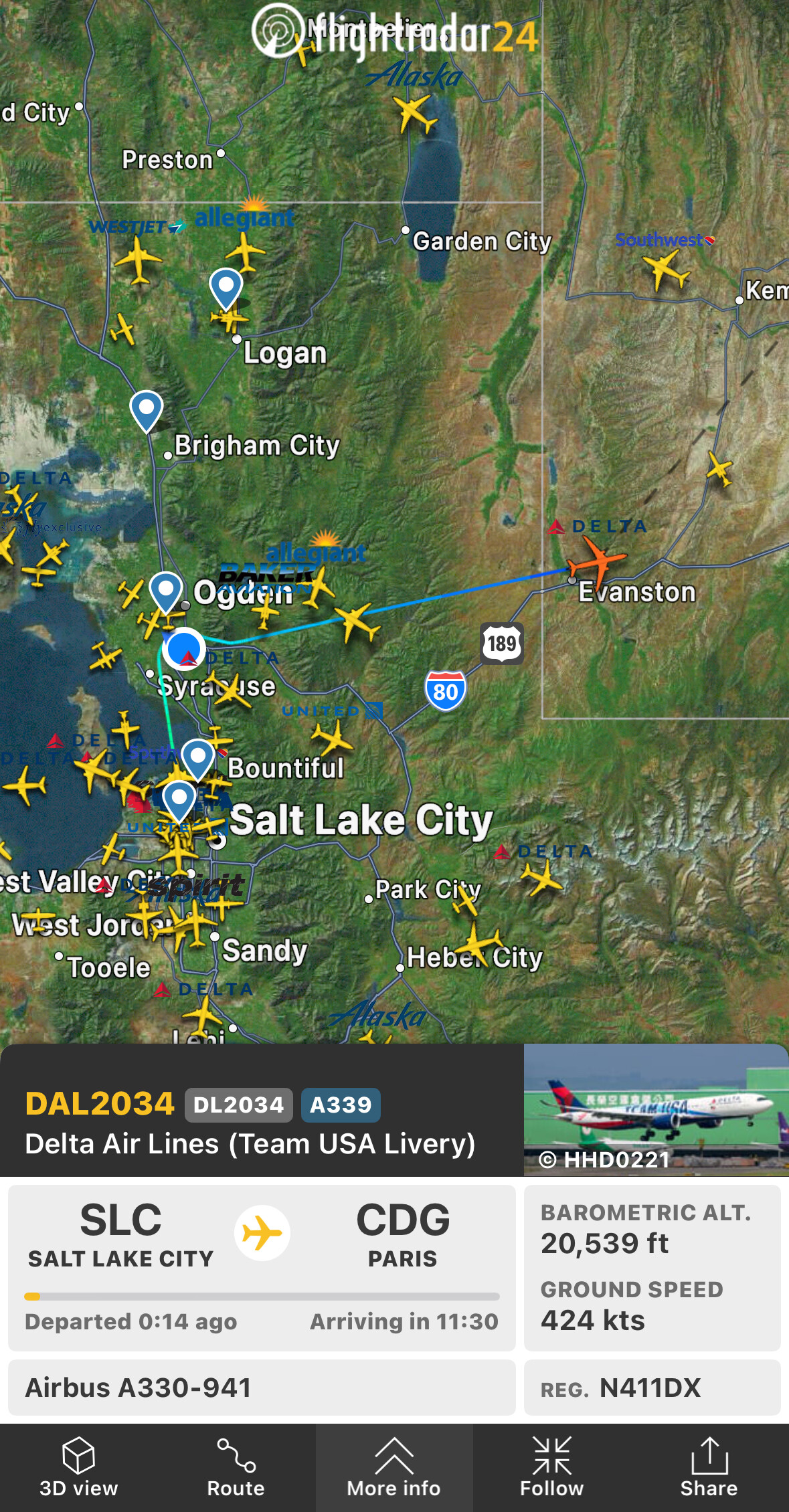Share flight DAL2034
This screenshot has width=789, height=1512.
point(709,1468)
